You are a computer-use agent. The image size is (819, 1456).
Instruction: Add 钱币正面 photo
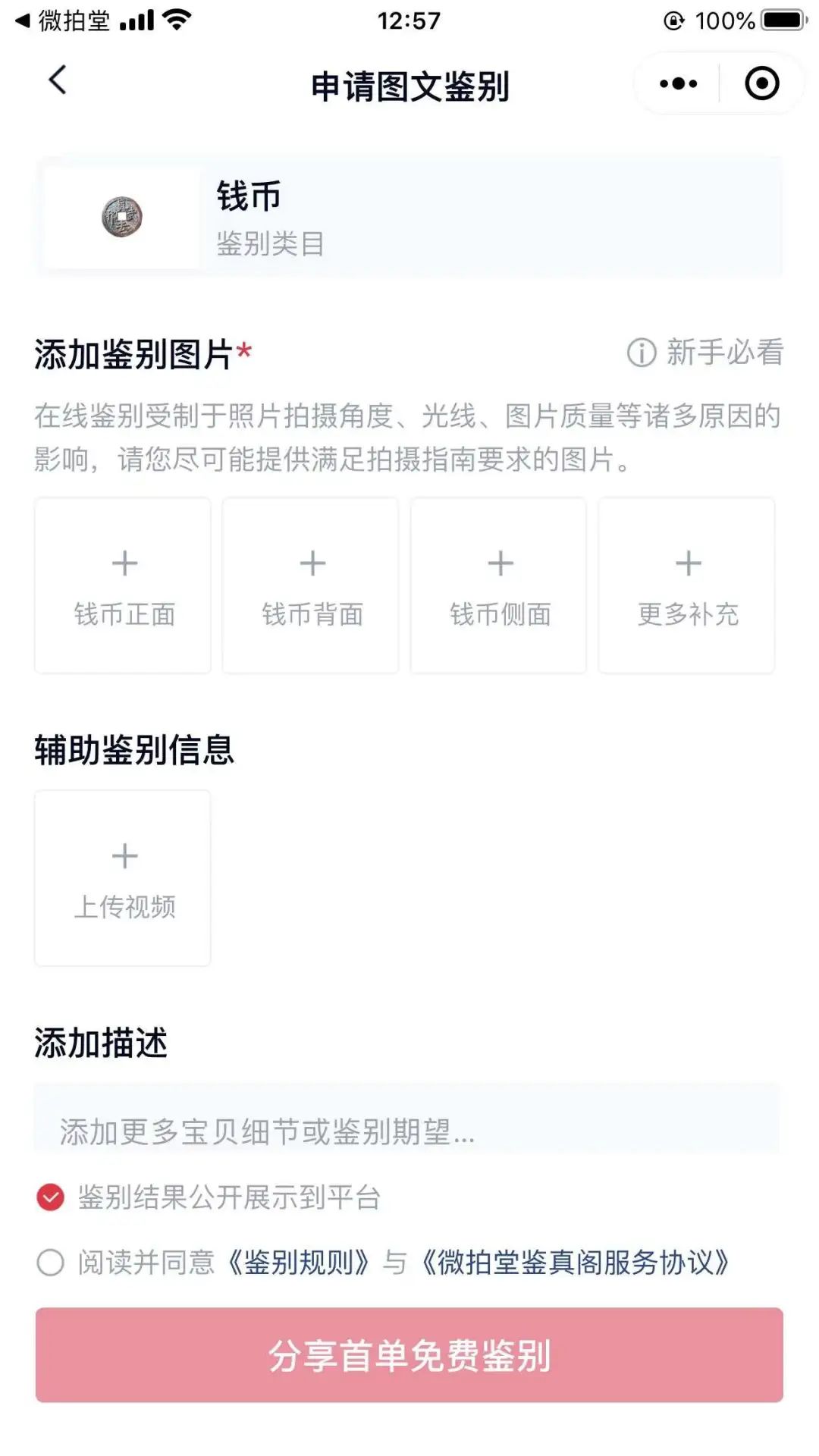pos(123,585)
